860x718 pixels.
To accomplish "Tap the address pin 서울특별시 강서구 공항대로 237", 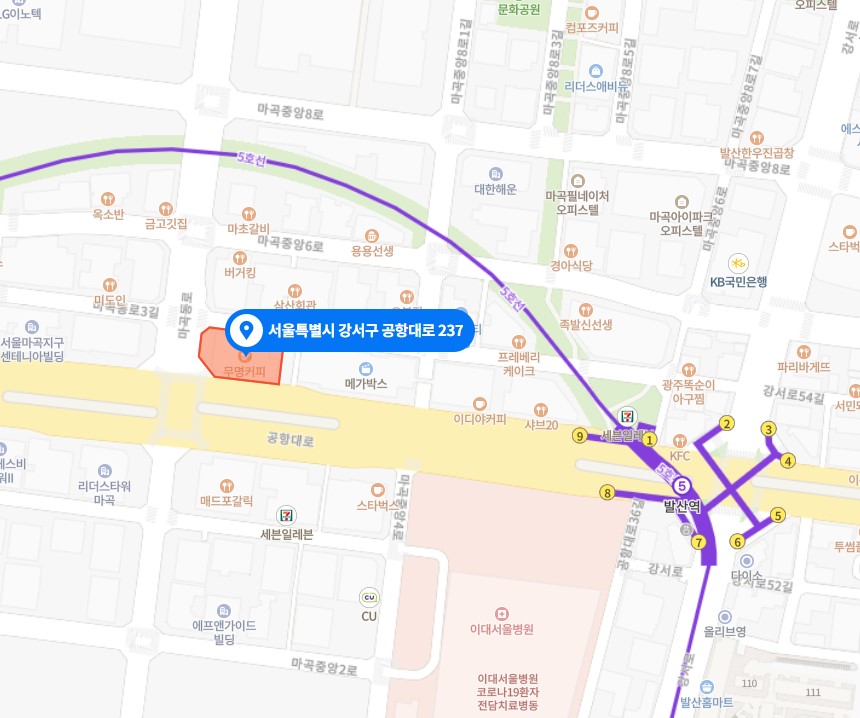I will (246, 330).
